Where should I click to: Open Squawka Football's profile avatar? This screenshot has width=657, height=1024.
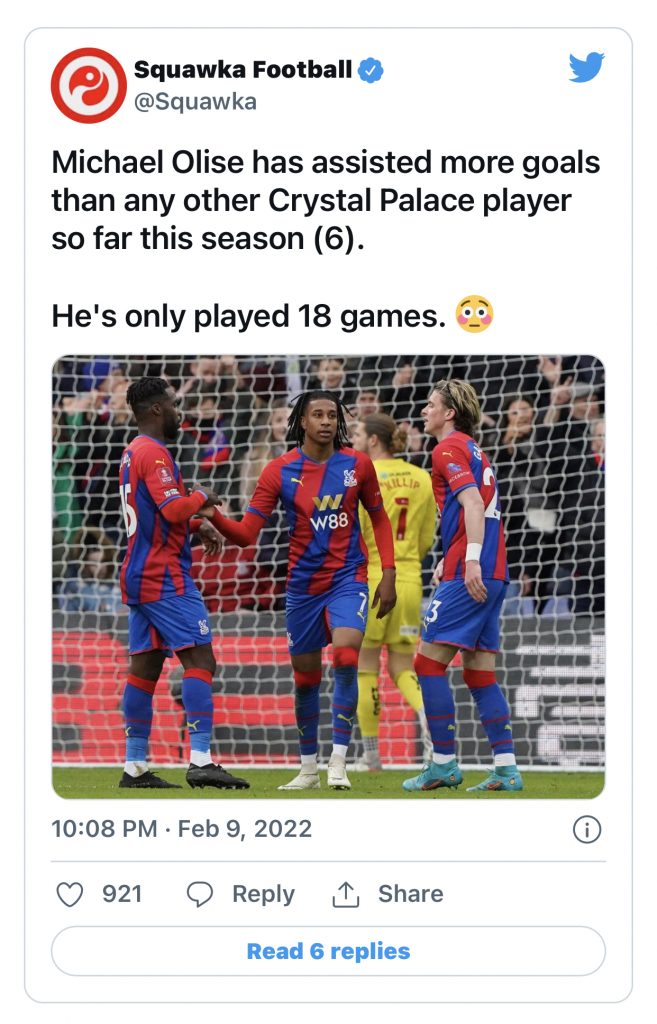89,85
